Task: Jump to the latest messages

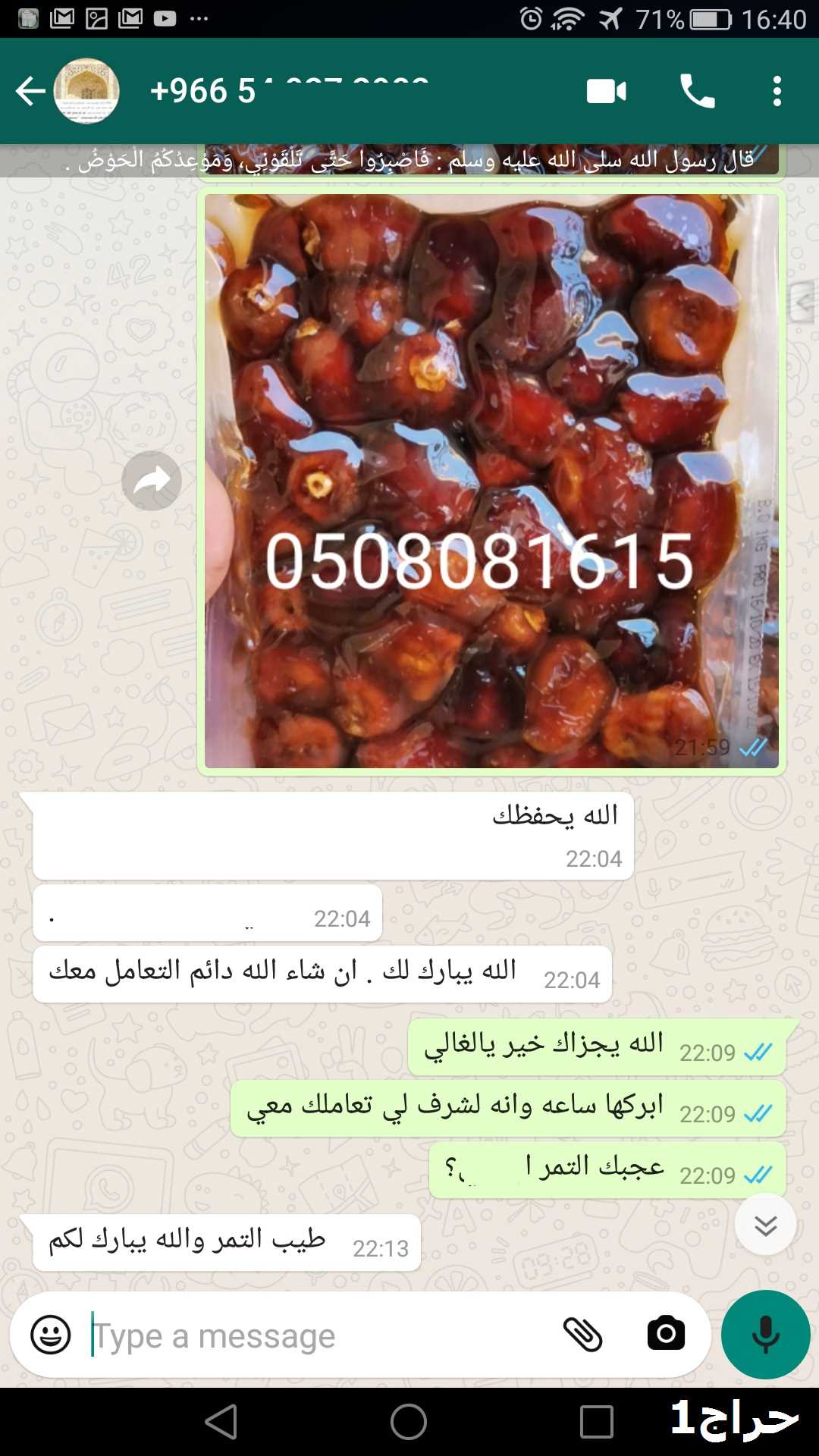Action: (765, 1225)
